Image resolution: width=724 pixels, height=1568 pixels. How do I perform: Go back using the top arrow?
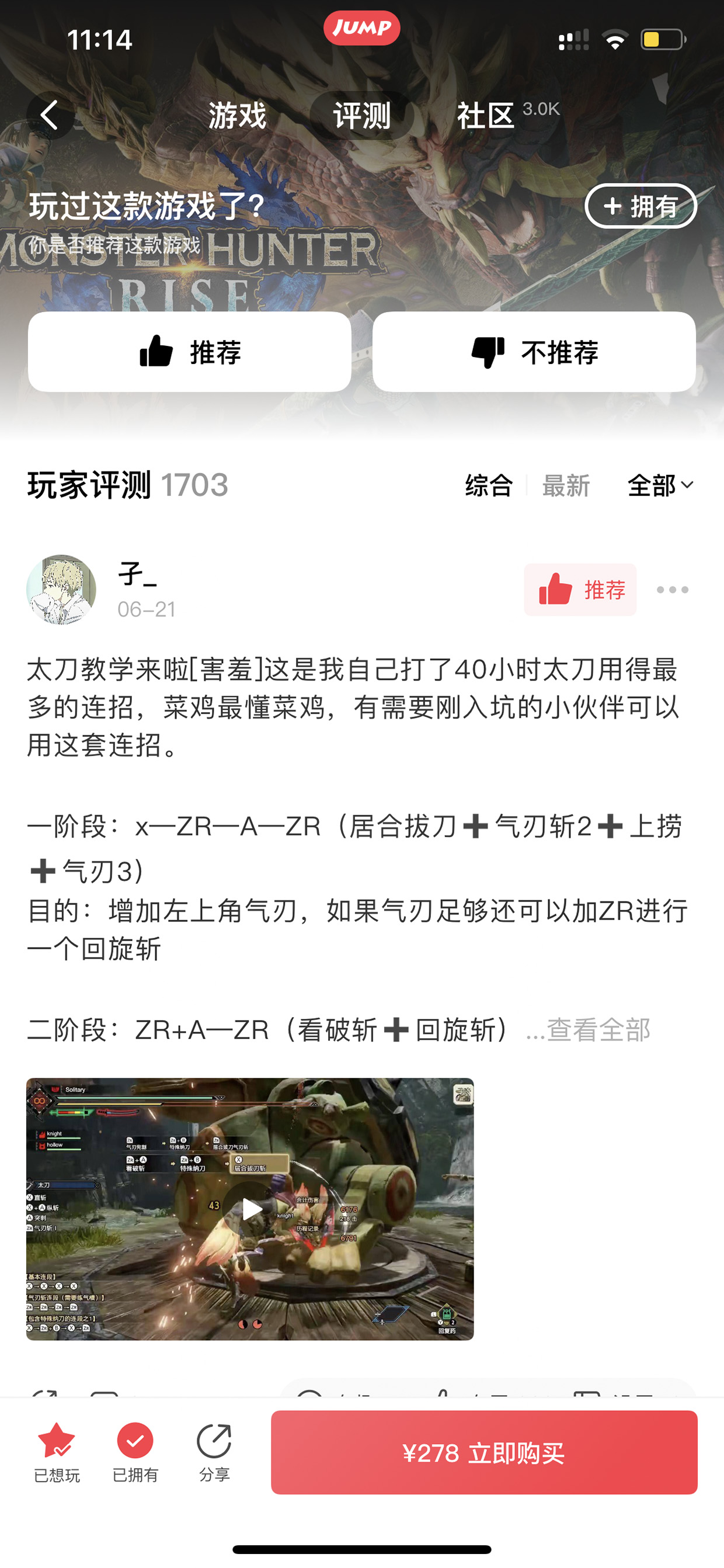pyautogui.click(x=50, y=115)
